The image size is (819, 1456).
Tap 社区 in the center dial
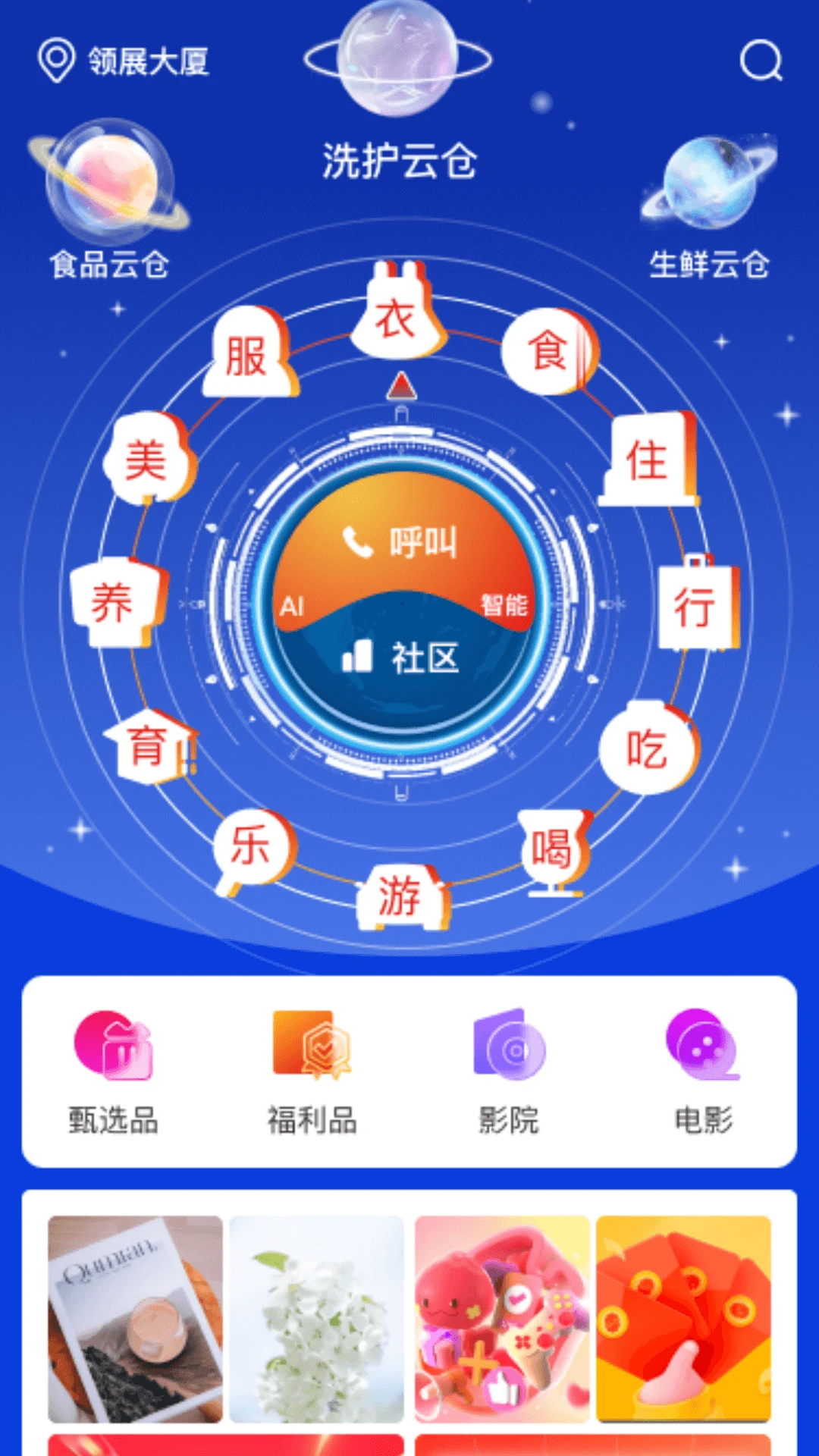tap(402, 658)
